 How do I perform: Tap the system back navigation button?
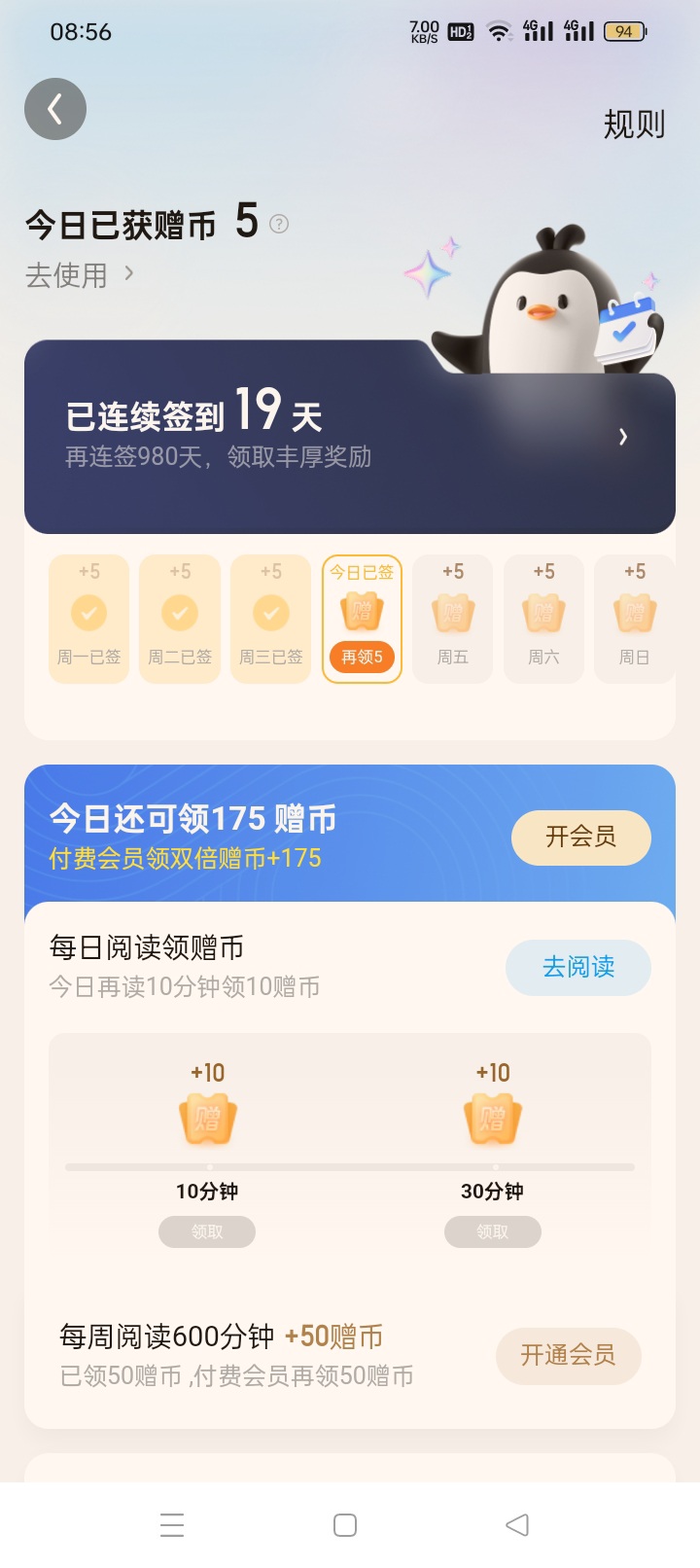(517, 1524)
